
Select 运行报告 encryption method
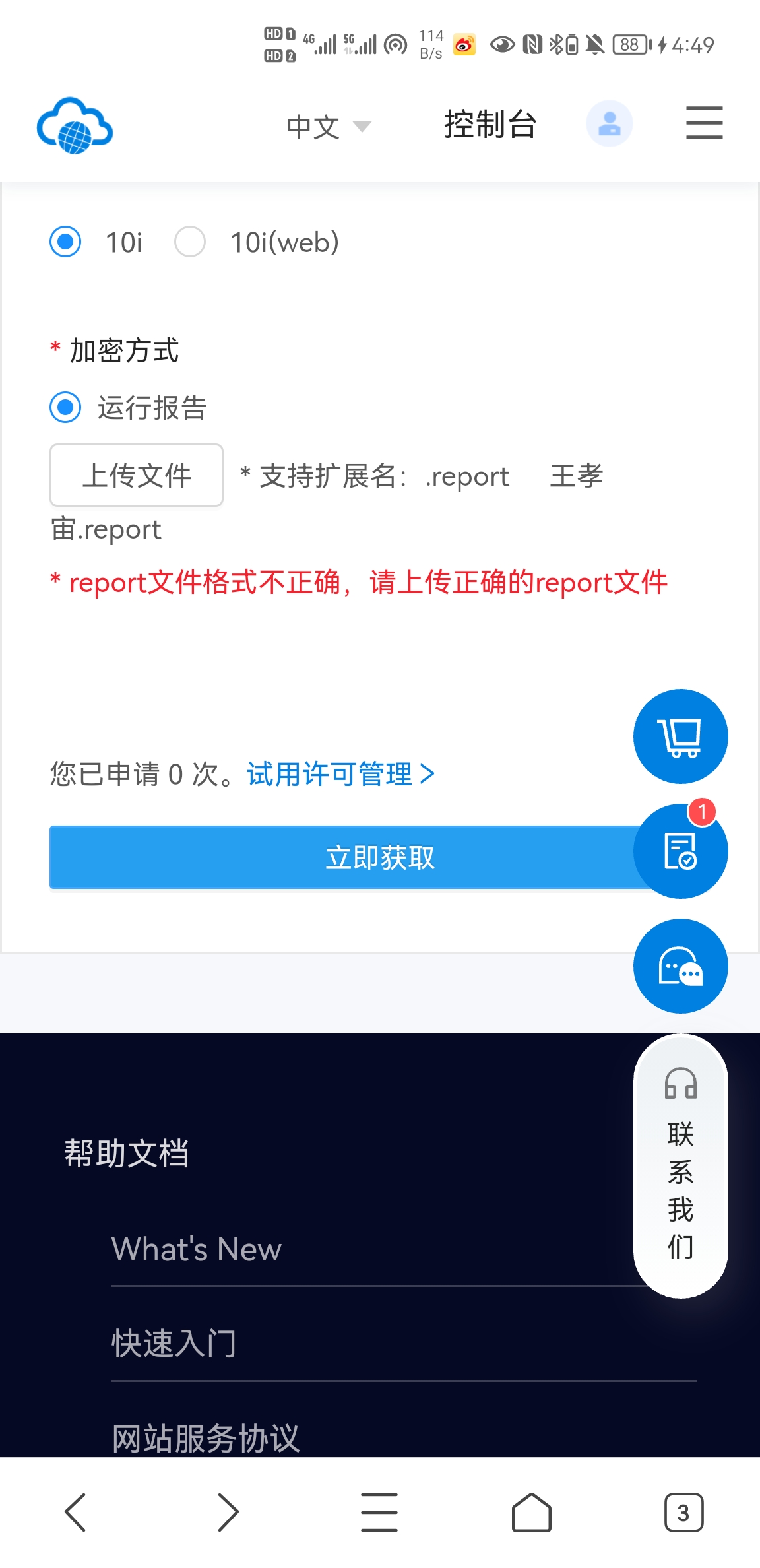[65, 407]
